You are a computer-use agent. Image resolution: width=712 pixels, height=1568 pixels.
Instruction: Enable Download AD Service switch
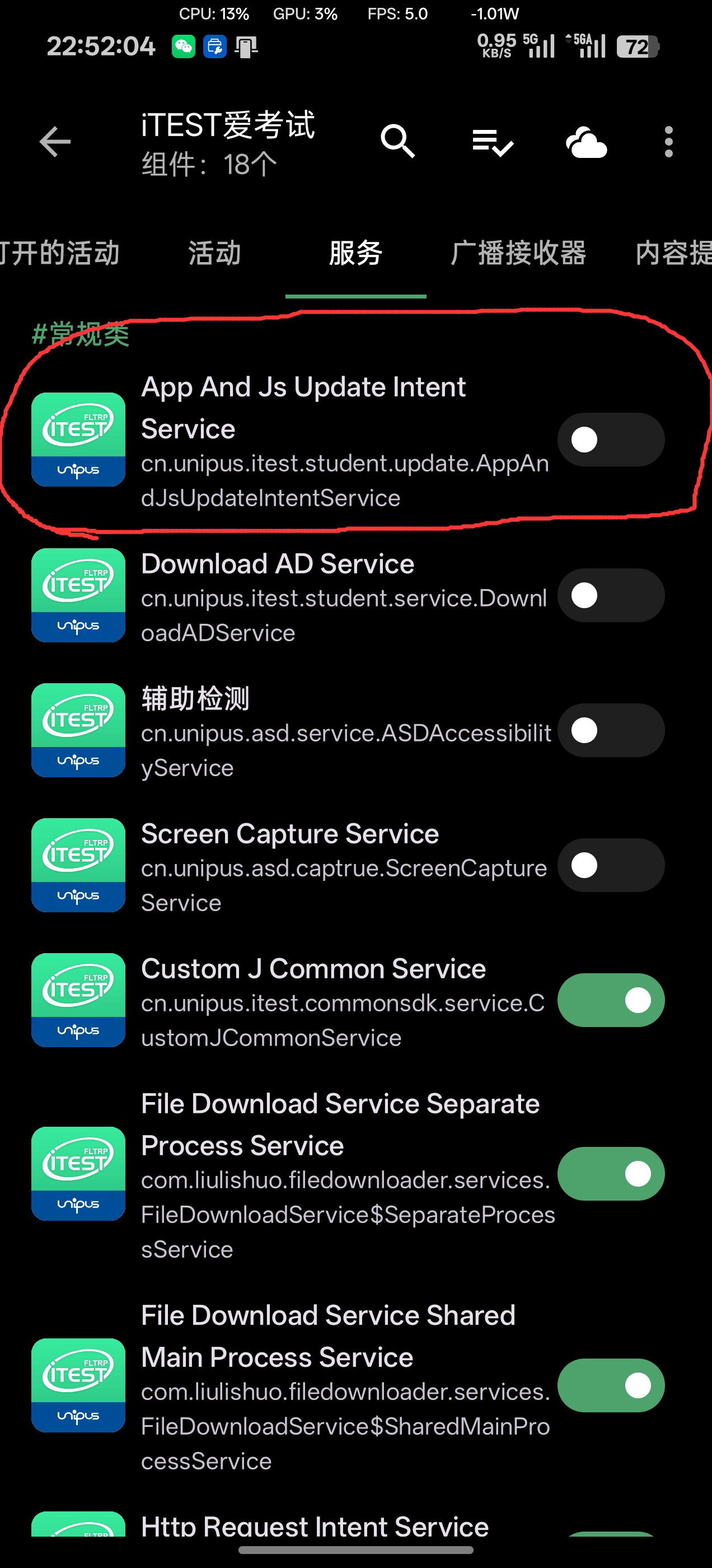tap(610, 595)
